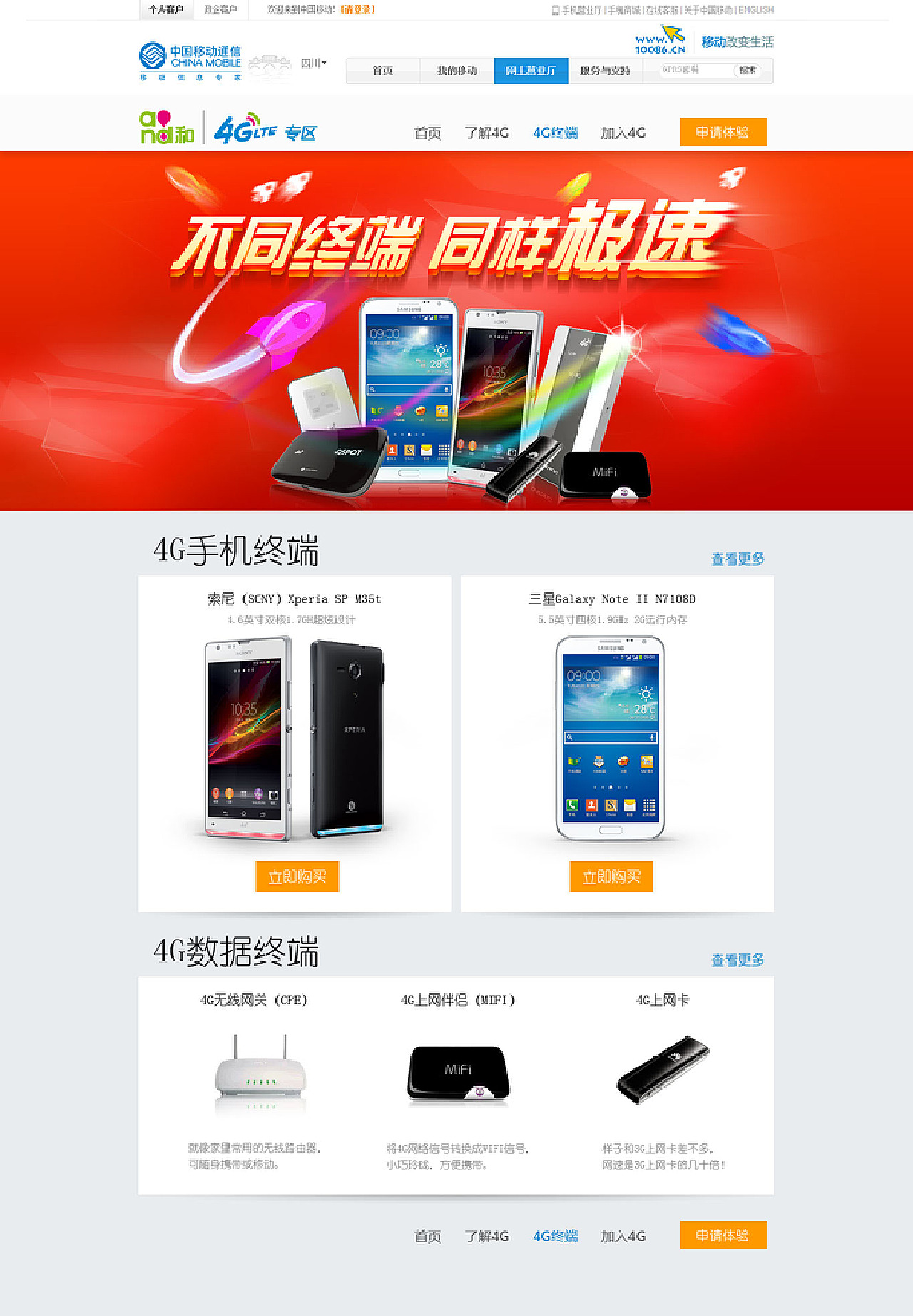This screenshot has height=1316, width=913.
Task: Buy the Samsung Galaxy Note II N7108D
Action: coord(611,876)
